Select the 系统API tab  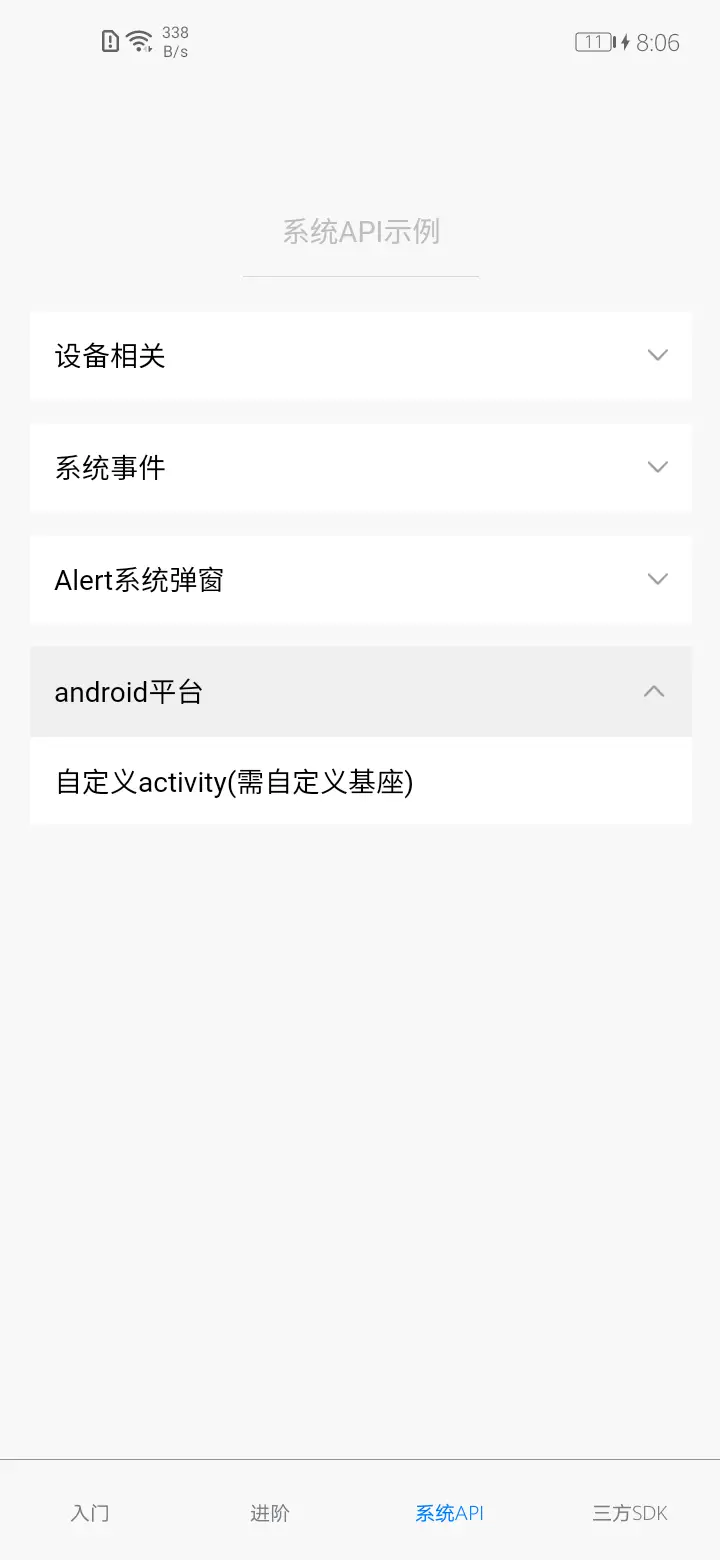pos(450,1513)
